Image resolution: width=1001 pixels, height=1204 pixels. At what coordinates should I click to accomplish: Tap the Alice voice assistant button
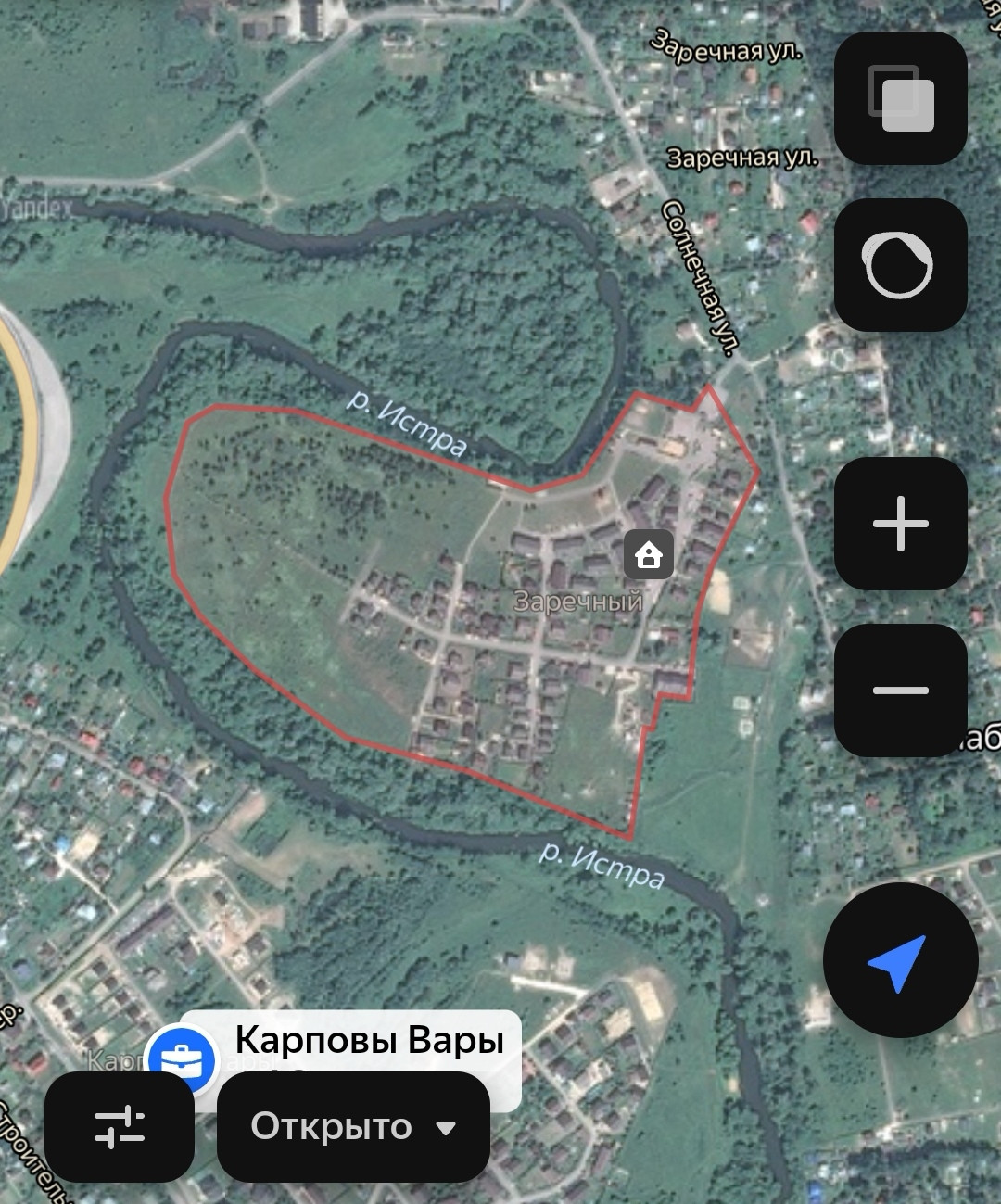pyautogui.click(x=900, y=265)
